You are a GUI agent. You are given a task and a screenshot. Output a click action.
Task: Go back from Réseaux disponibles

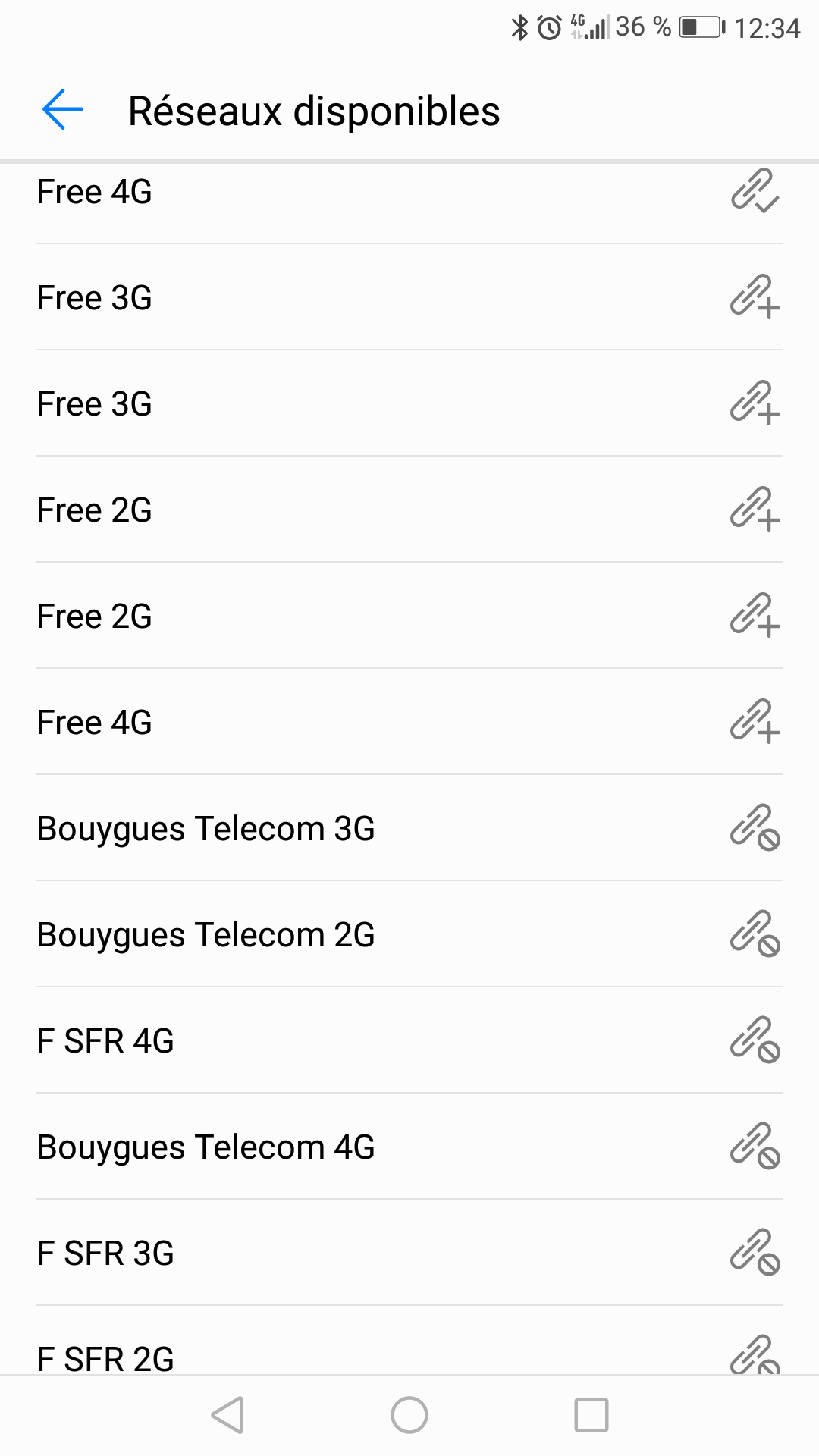(63, 110)
